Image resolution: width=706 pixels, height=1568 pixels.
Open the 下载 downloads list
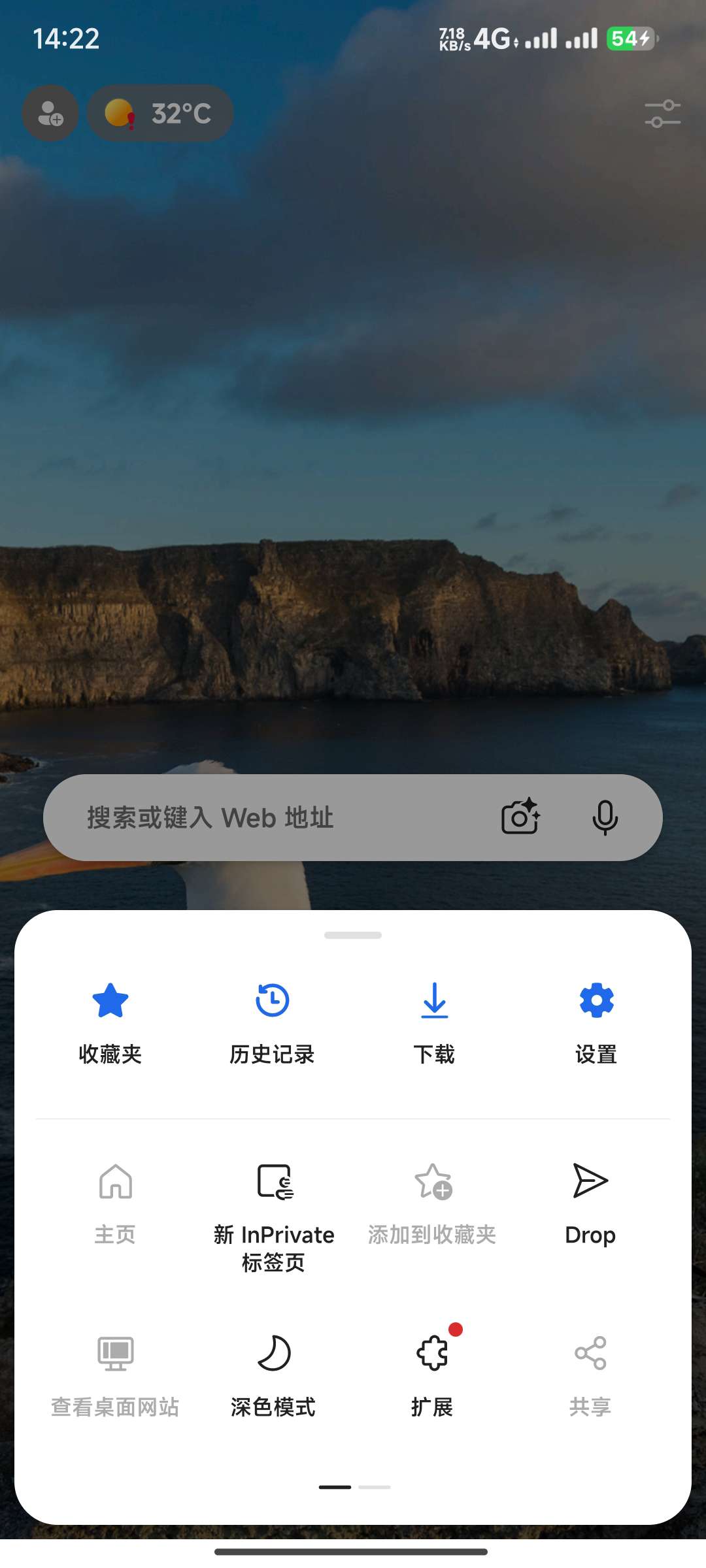[x=434, y=1019]
